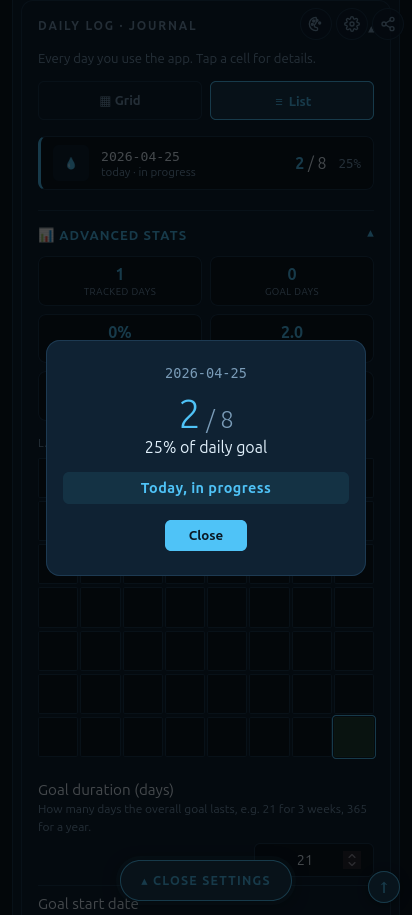The image size is (412, 915).
Task: Close the 2026-04-25 detail dialog
Action: [205, 535]
